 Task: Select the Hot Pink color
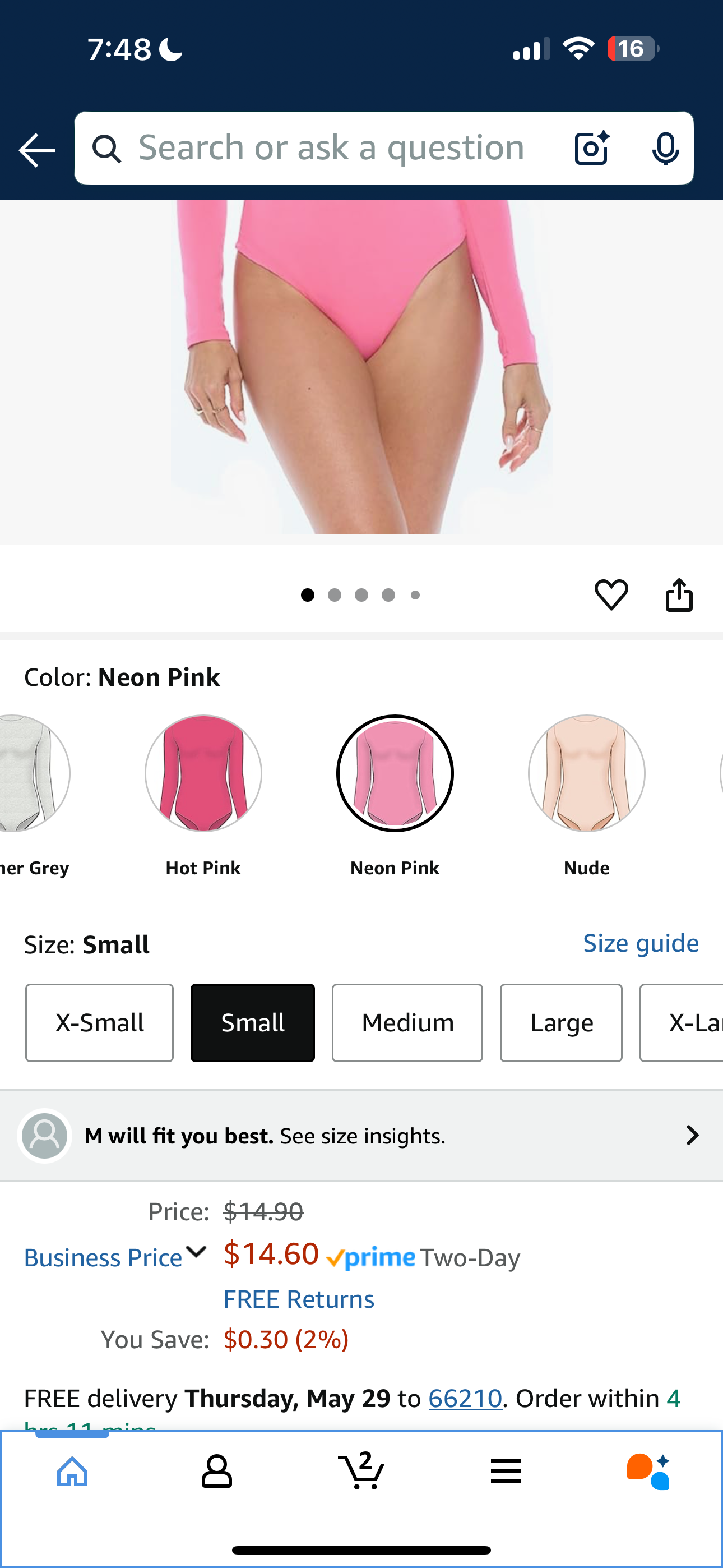[x=203, y=774]
